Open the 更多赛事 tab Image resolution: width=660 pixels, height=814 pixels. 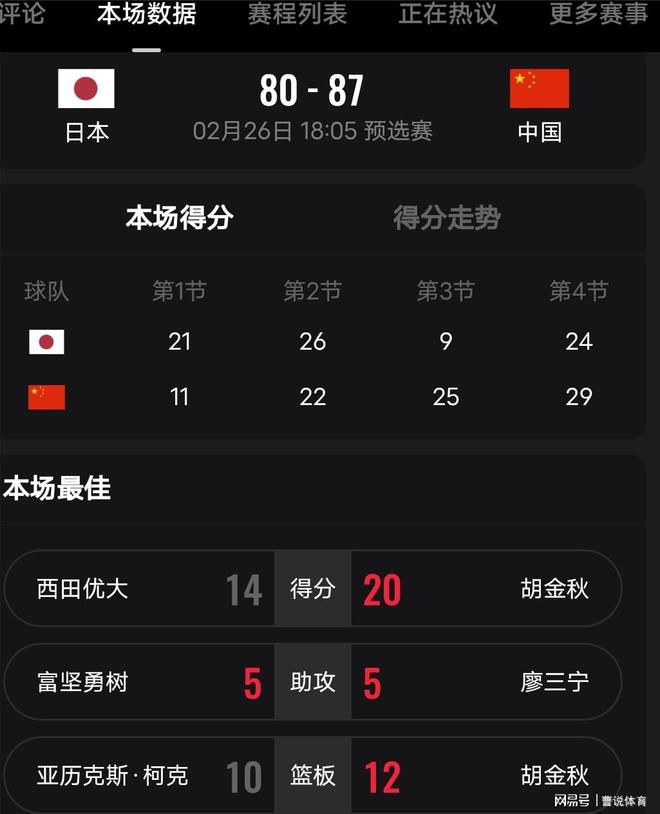click(598, 15)
